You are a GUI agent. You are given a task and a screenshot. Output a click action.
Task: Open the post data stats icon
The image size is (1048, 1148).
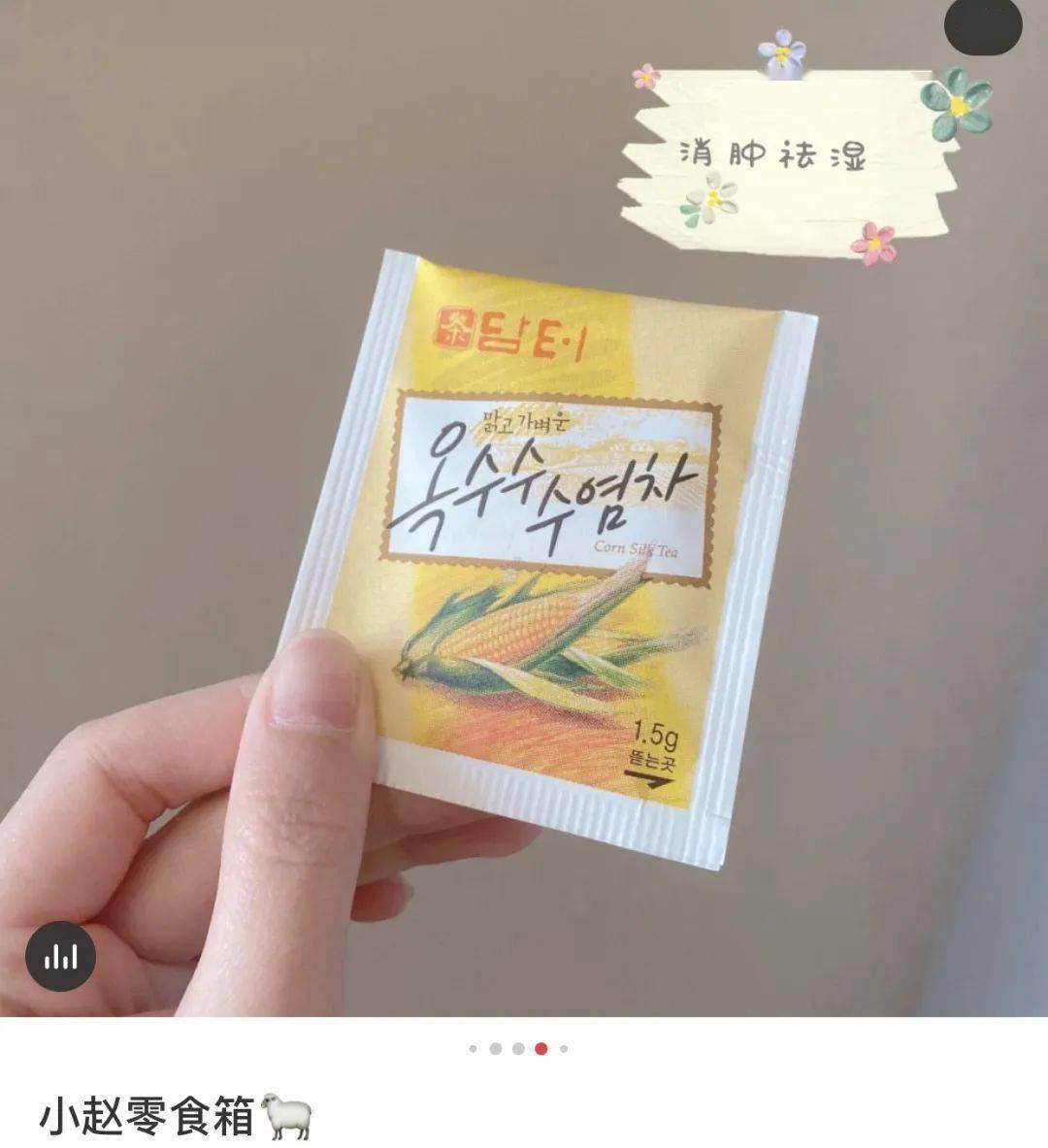tap(60, 957)
